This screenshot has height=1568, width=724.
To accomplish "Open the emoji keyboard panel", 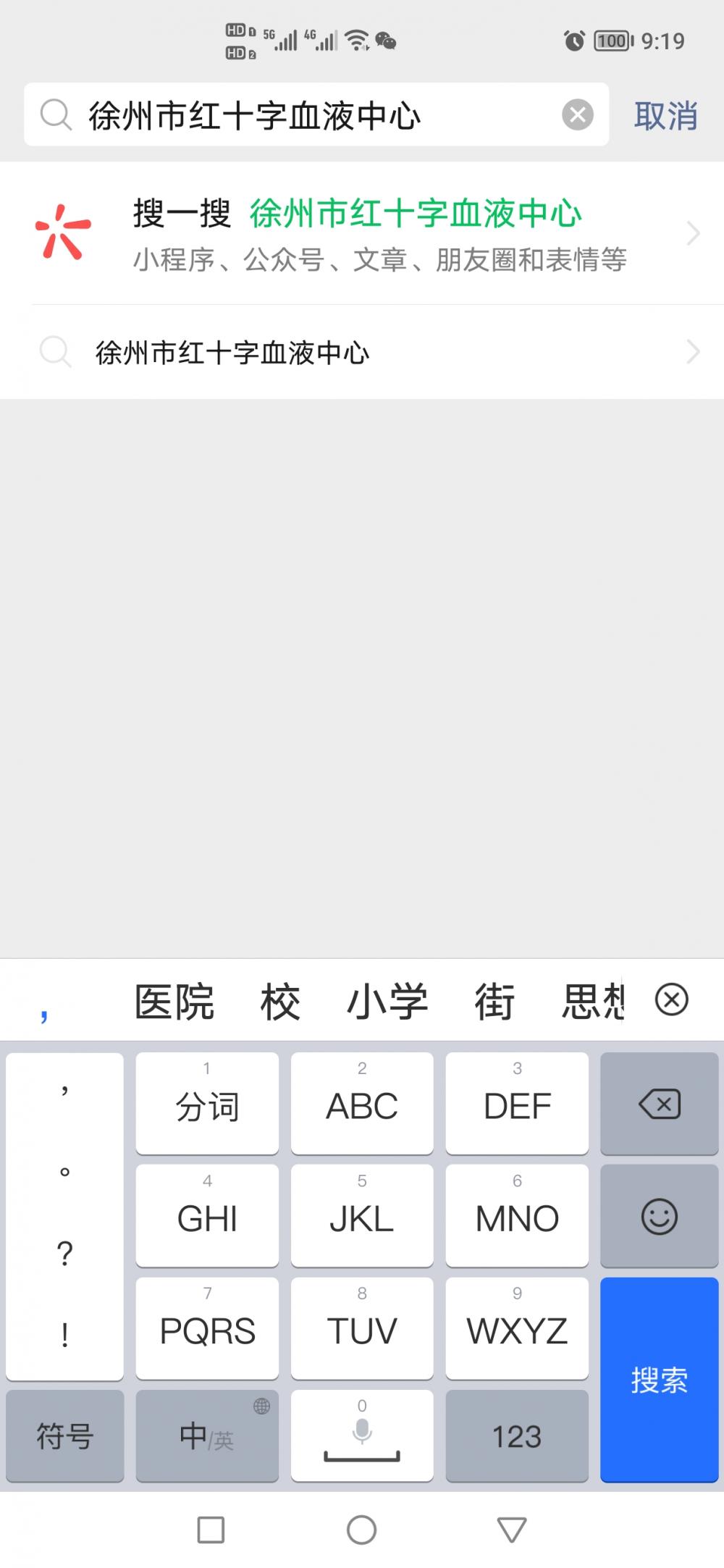I will tap(659, 1216).
